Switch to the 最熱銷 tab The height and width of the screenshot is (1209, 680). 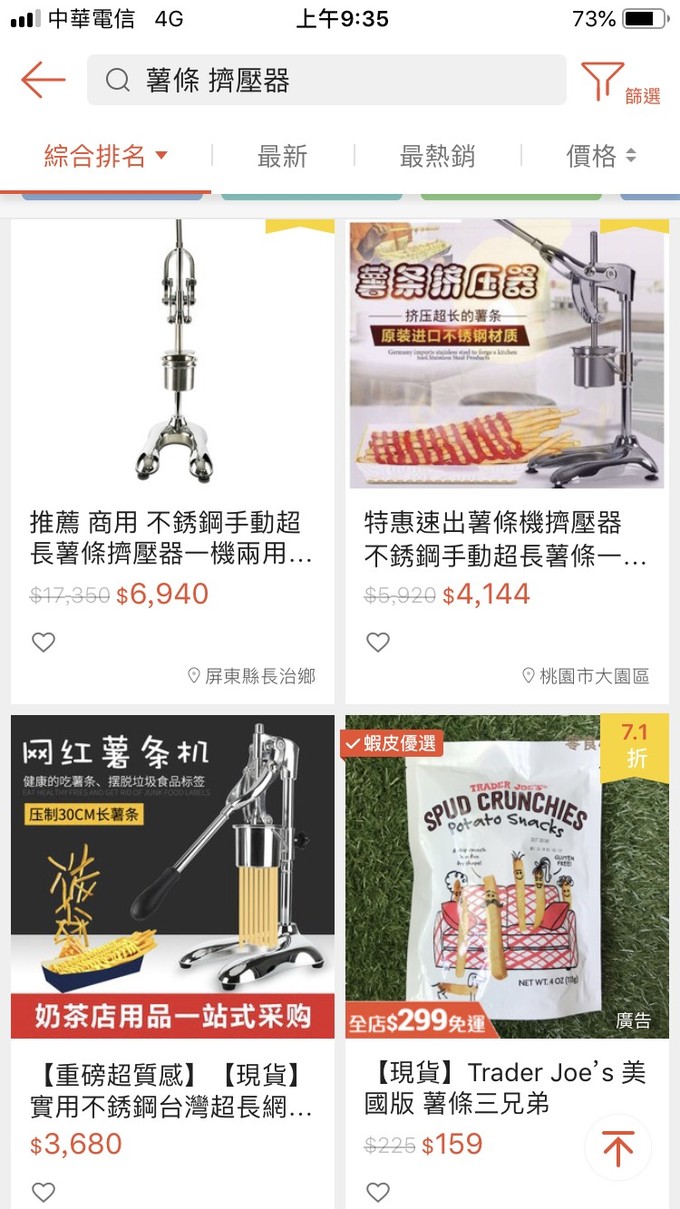437,156
